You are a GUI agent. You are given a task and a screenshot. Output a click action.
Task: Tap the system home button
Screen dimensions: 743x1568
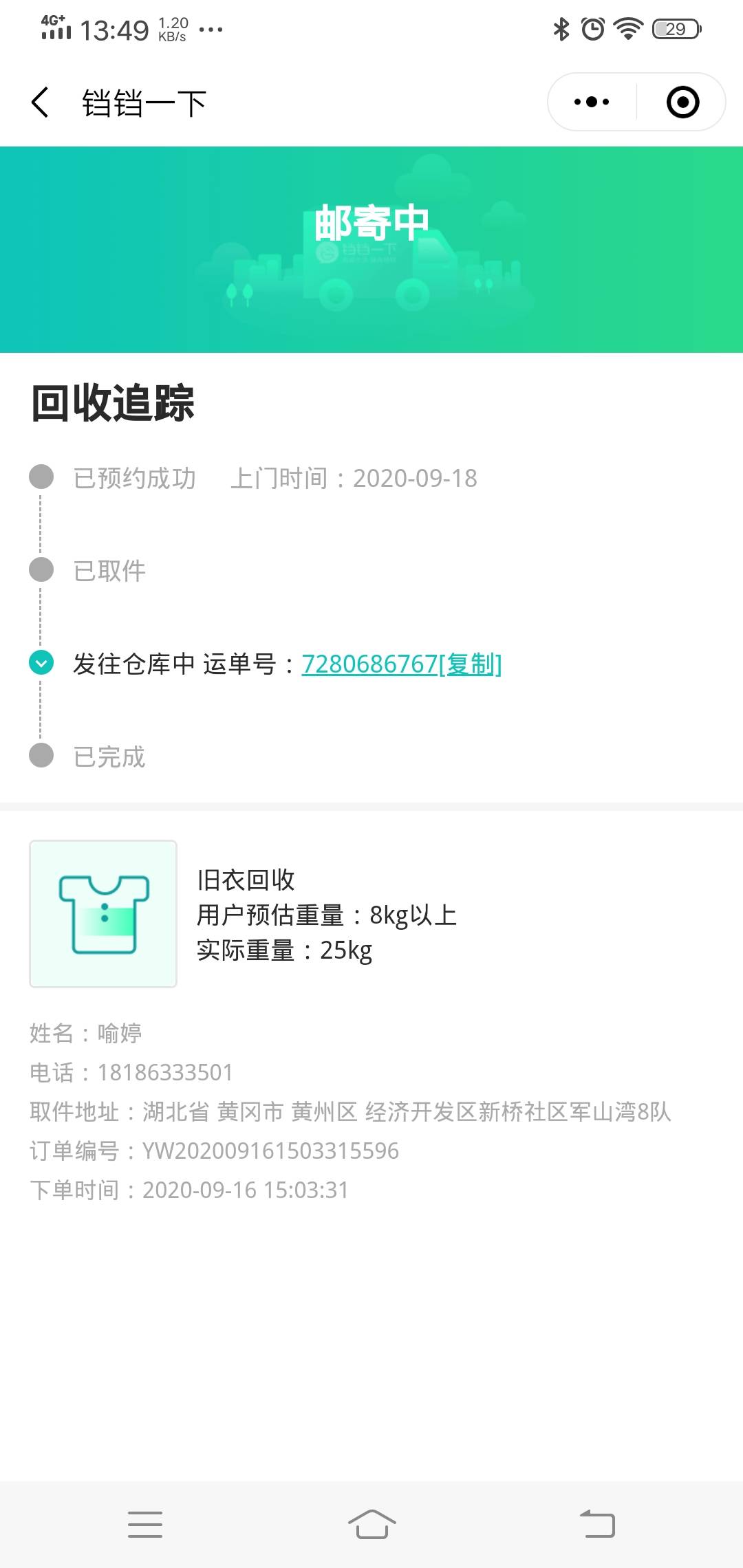pos(371,1524)
